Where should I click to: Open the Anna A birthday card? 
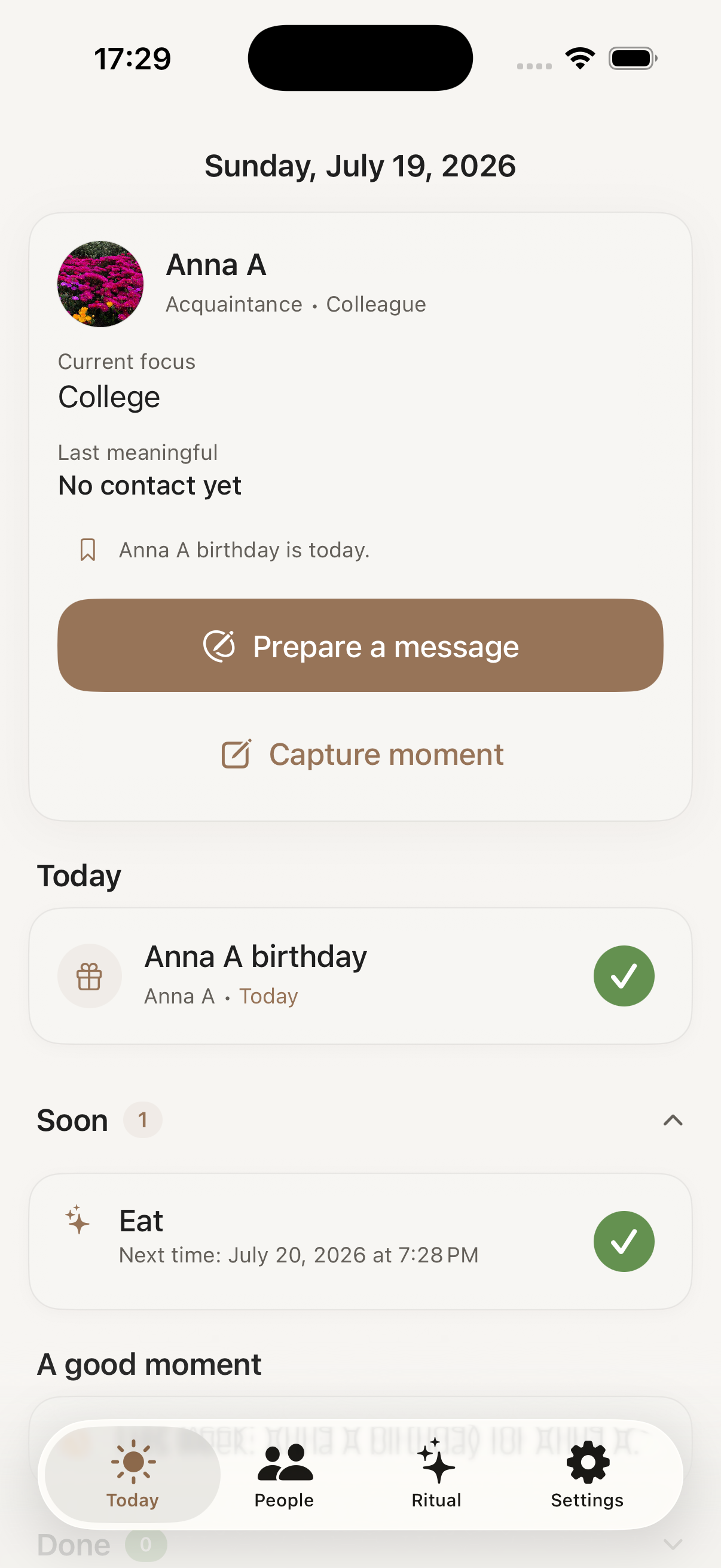(x=360, y=976)
